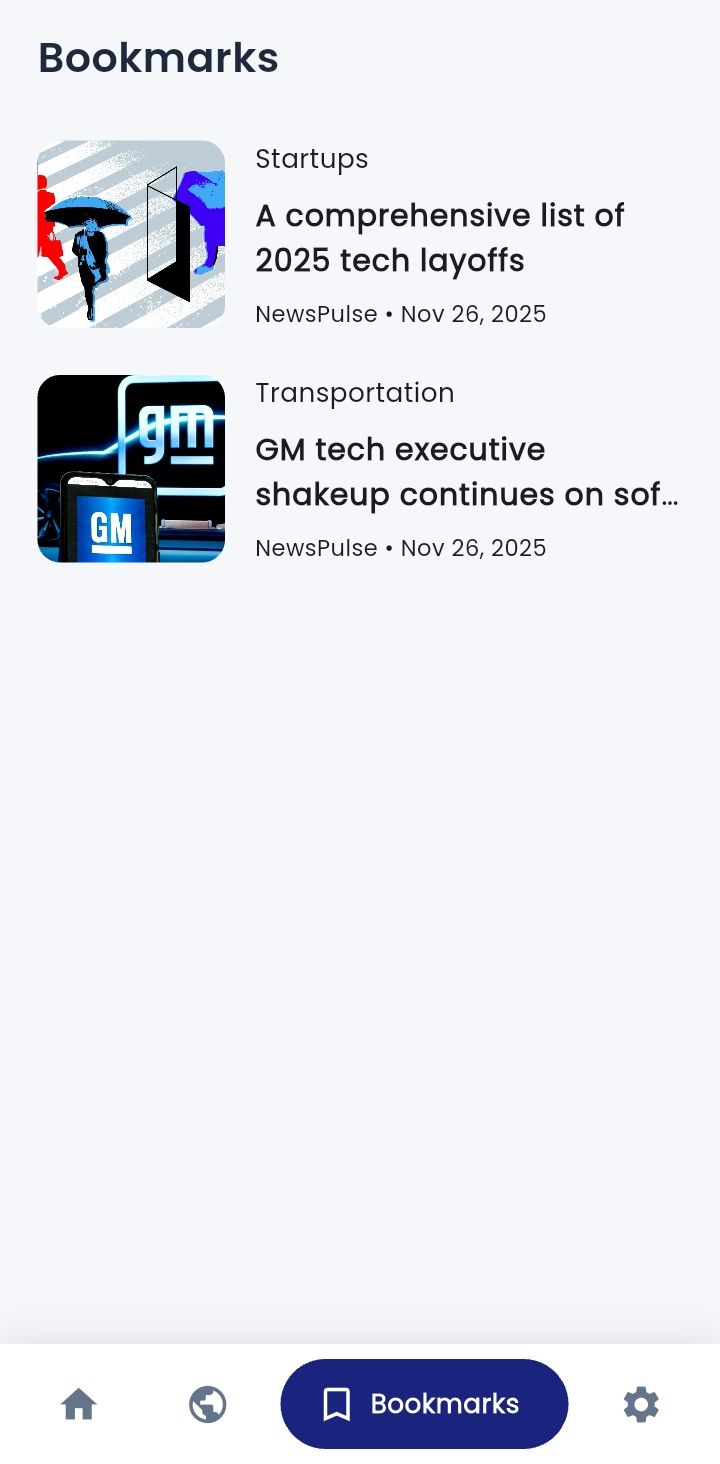Screen dimensions: 720x1464
Task: Switch to the globe explore tab
Action: point(207,1404)
